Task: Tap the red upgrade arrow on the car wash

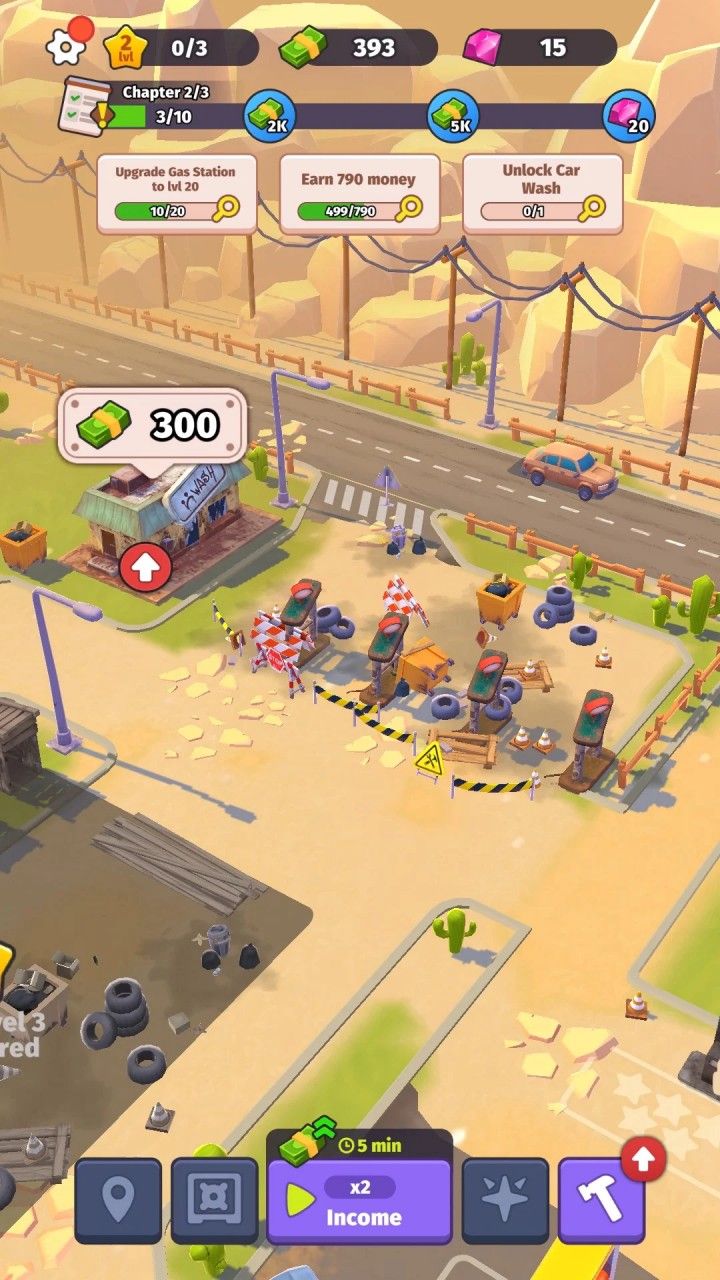Action: pos(145,567)
